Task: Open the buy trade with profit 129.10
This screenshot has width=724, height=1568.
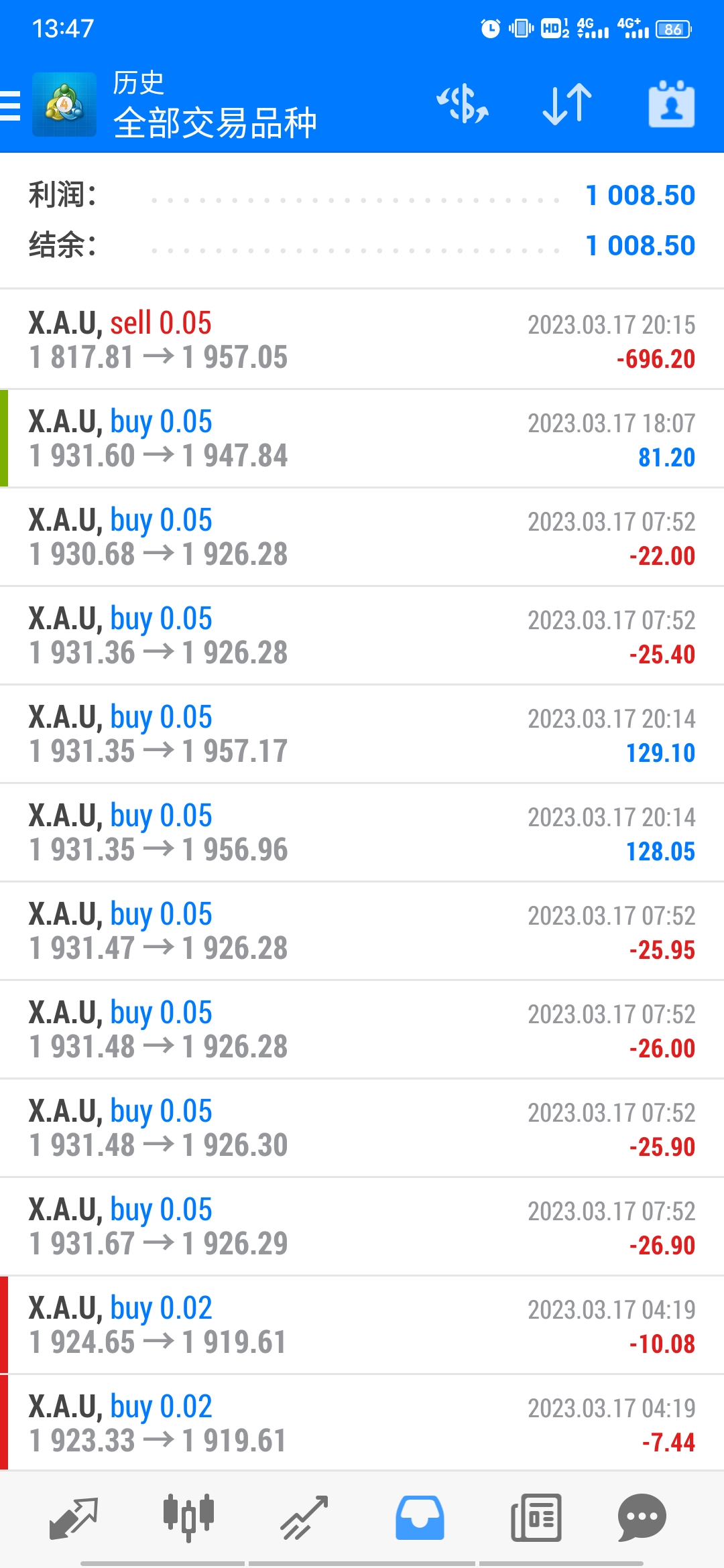Action: pyautogui.click(x=362, y=734)
